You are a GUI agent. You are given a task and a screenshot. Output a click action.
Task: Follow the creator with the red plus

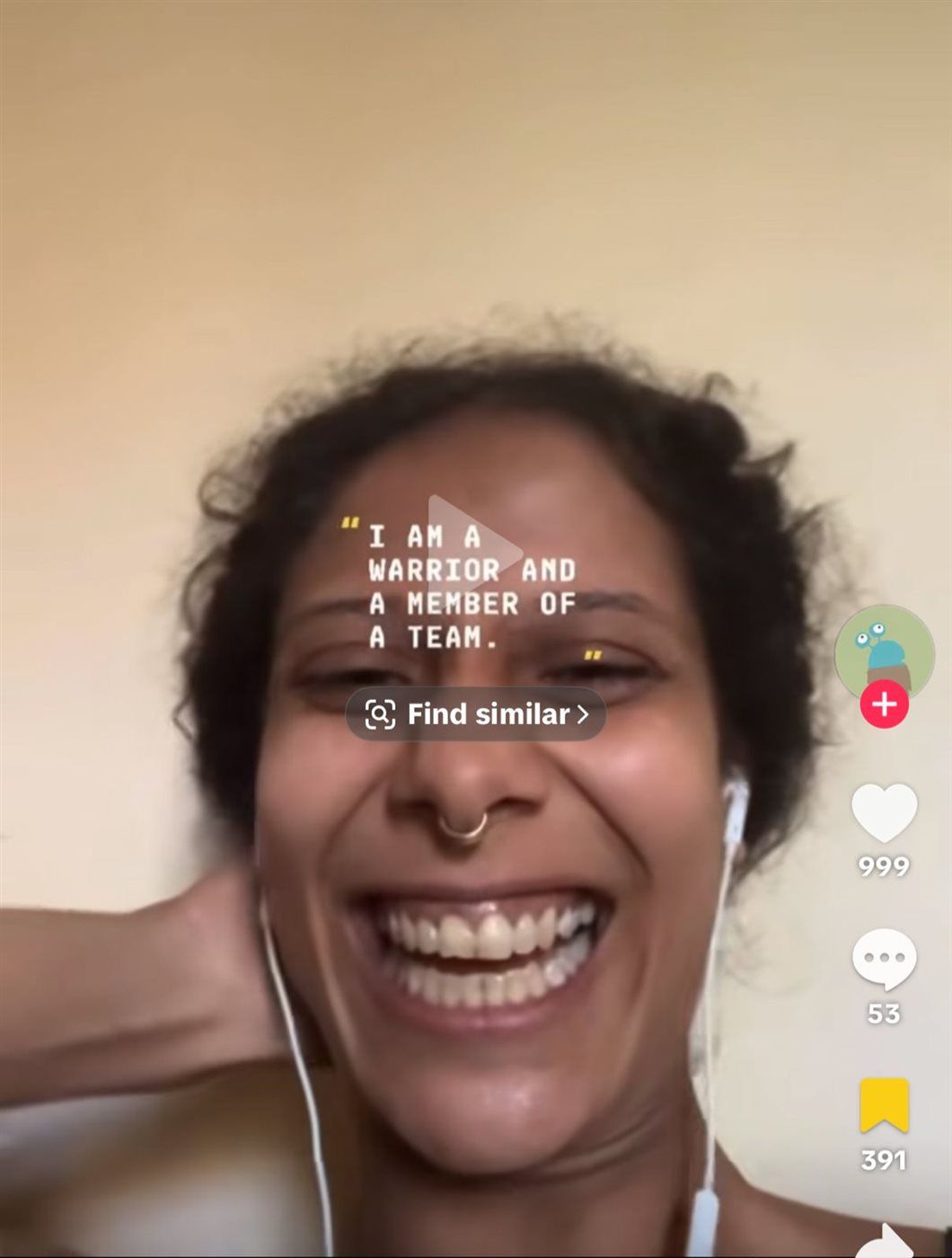tap(884, 704)
